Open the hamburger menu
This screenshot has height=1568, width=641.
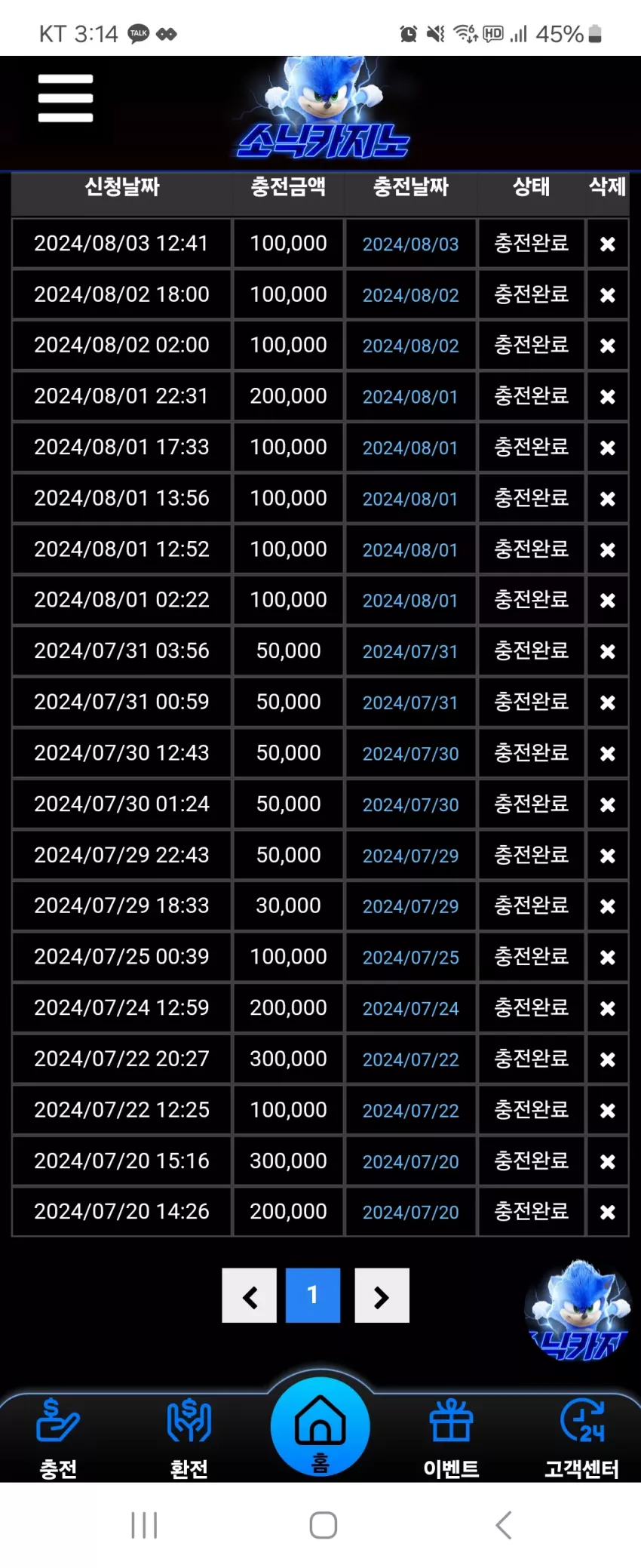click(66, 98)
